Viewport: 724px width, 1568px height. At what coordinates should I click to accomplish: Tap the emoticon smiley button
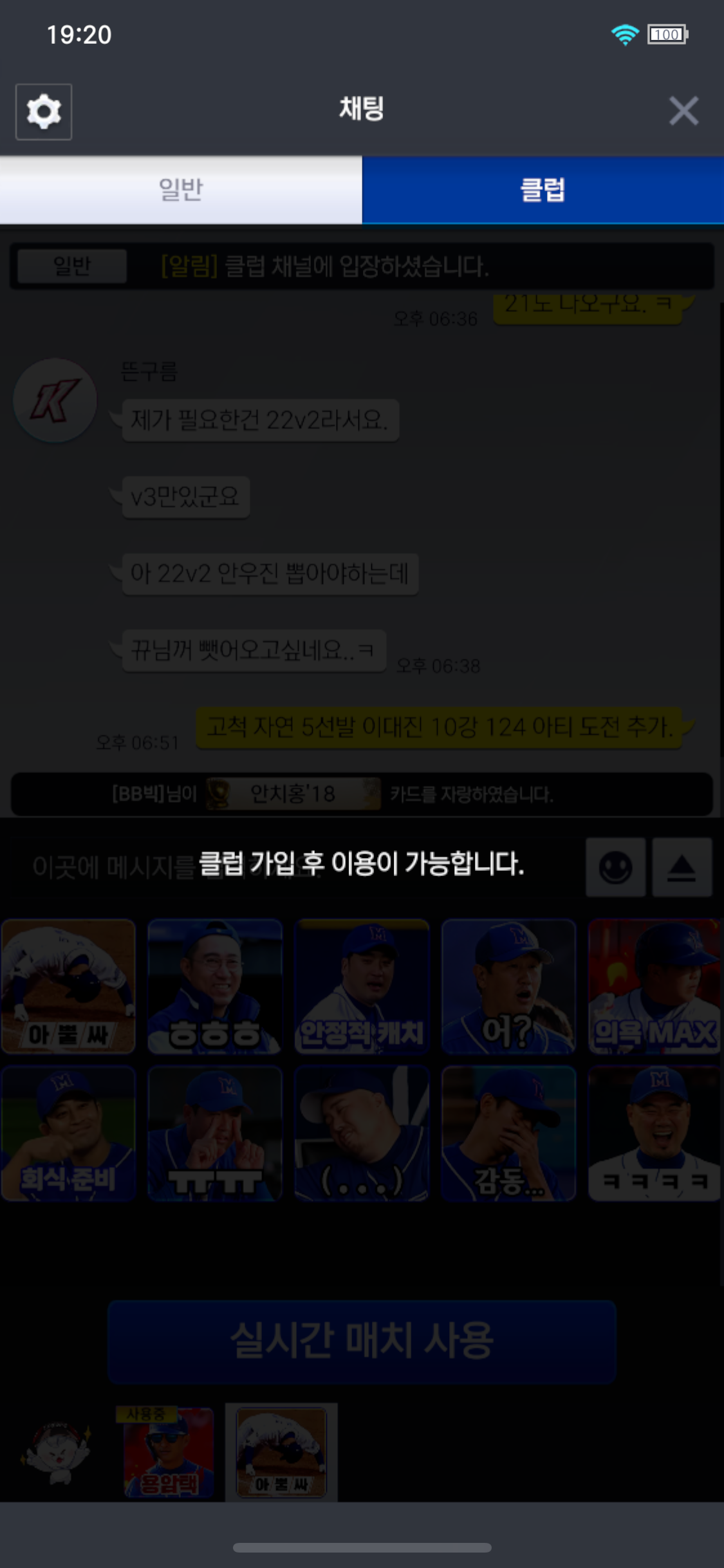click(616, 867)
